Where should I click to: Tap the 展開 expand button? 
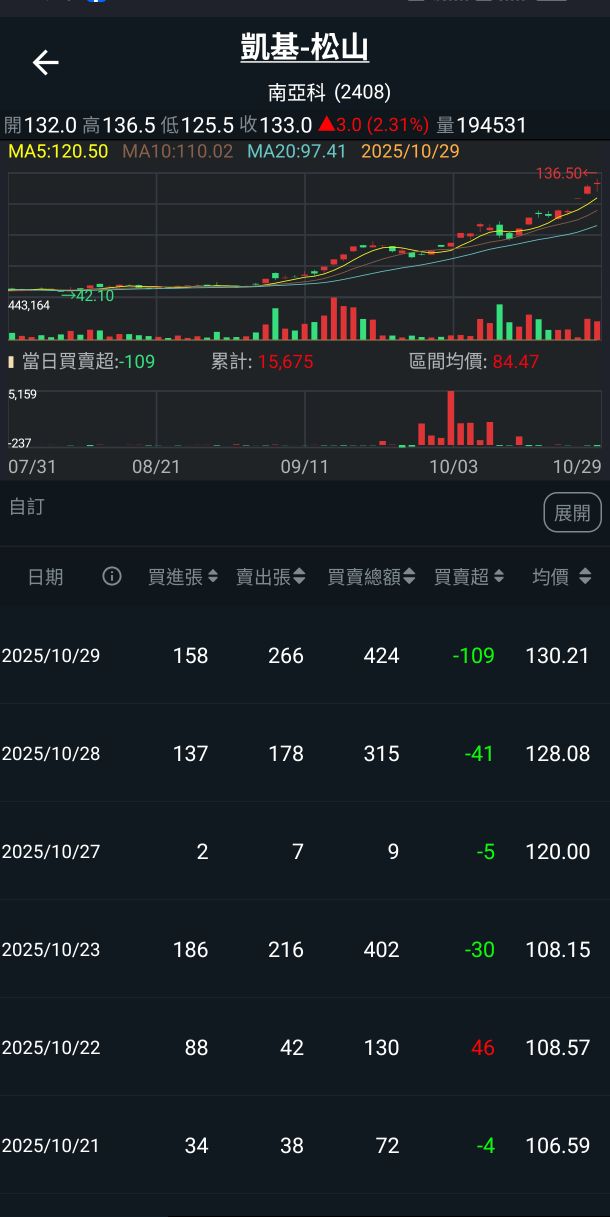pos(572,513)
